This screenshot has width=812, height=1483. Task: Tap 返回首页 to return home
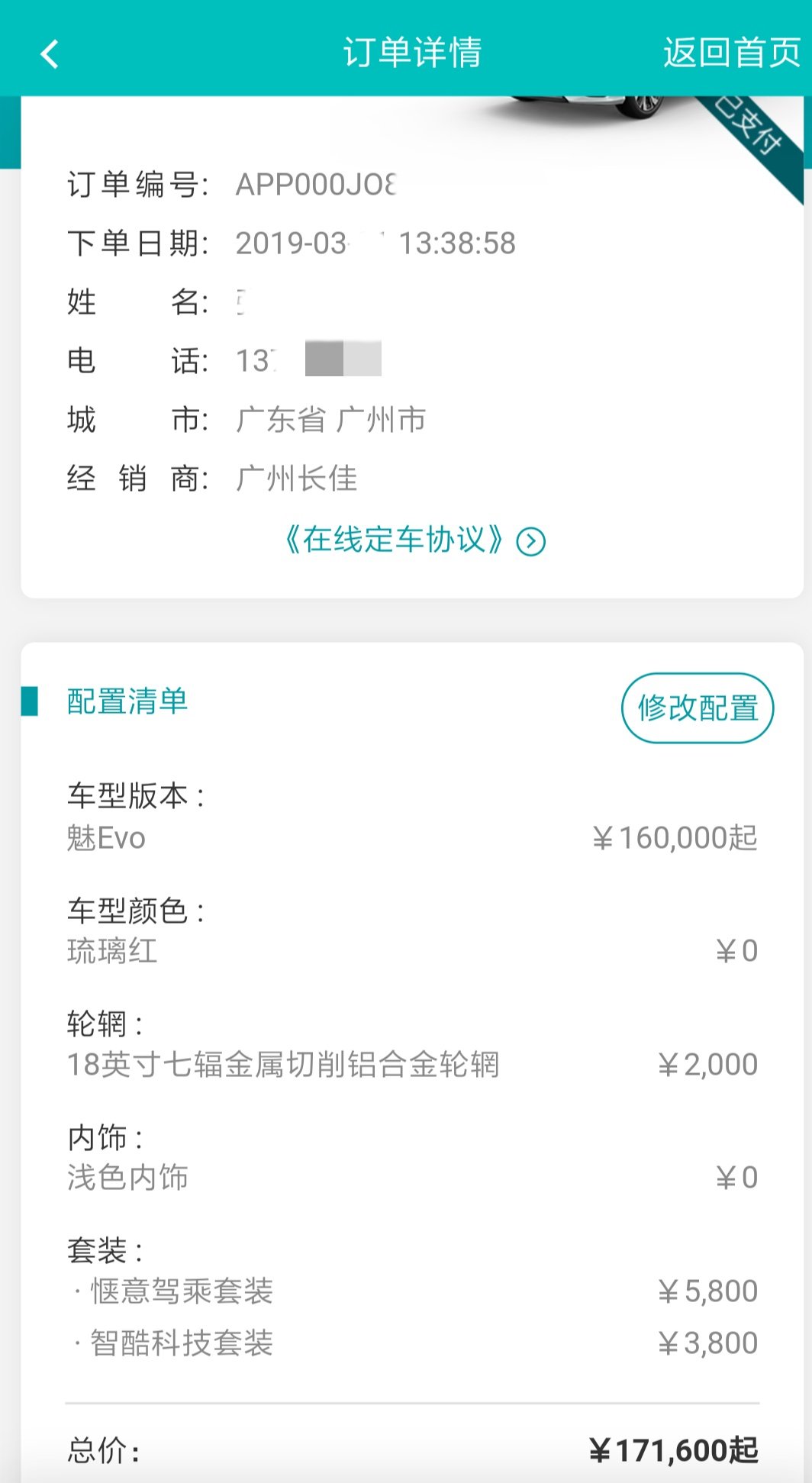coord(730,53)
